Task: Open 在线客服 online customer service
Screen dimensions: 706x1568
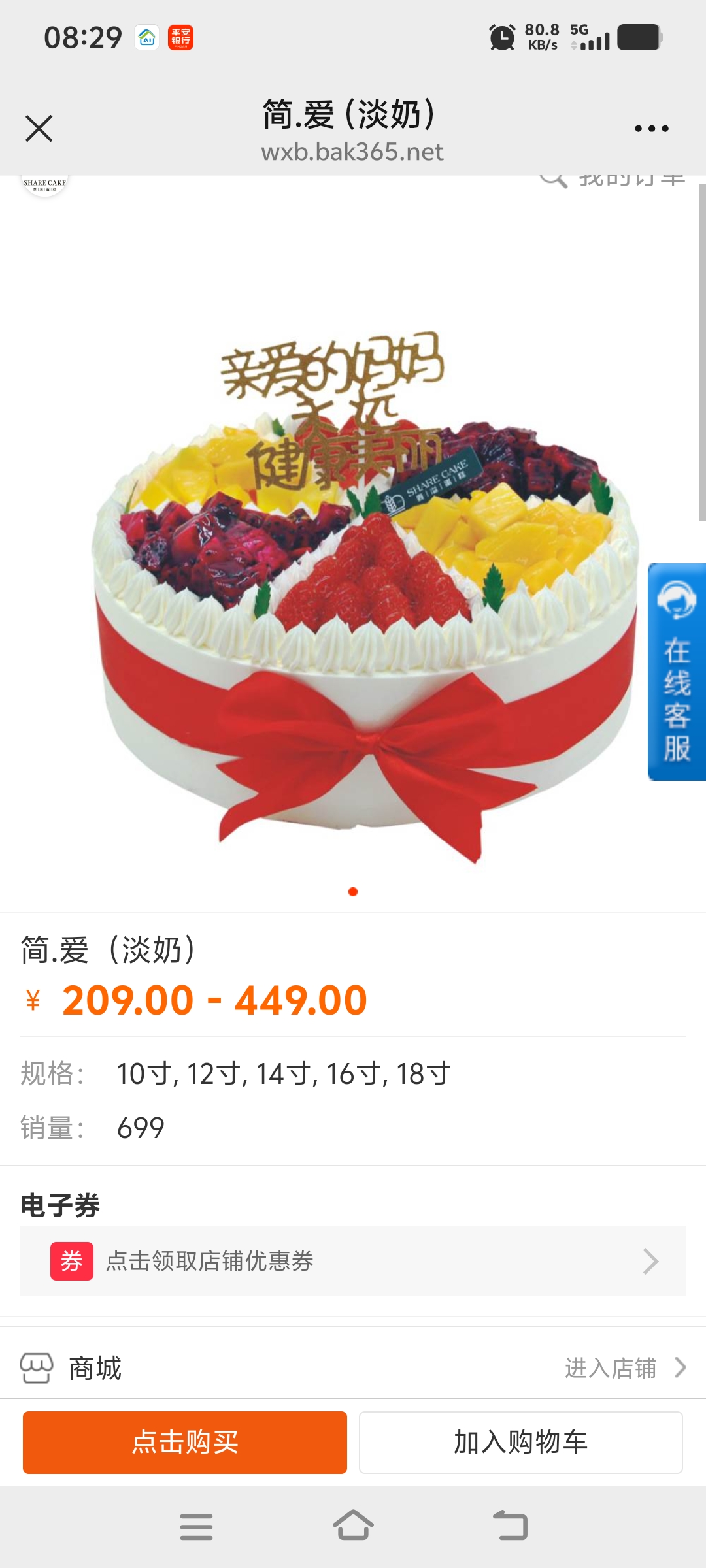Action: (677, 672)
